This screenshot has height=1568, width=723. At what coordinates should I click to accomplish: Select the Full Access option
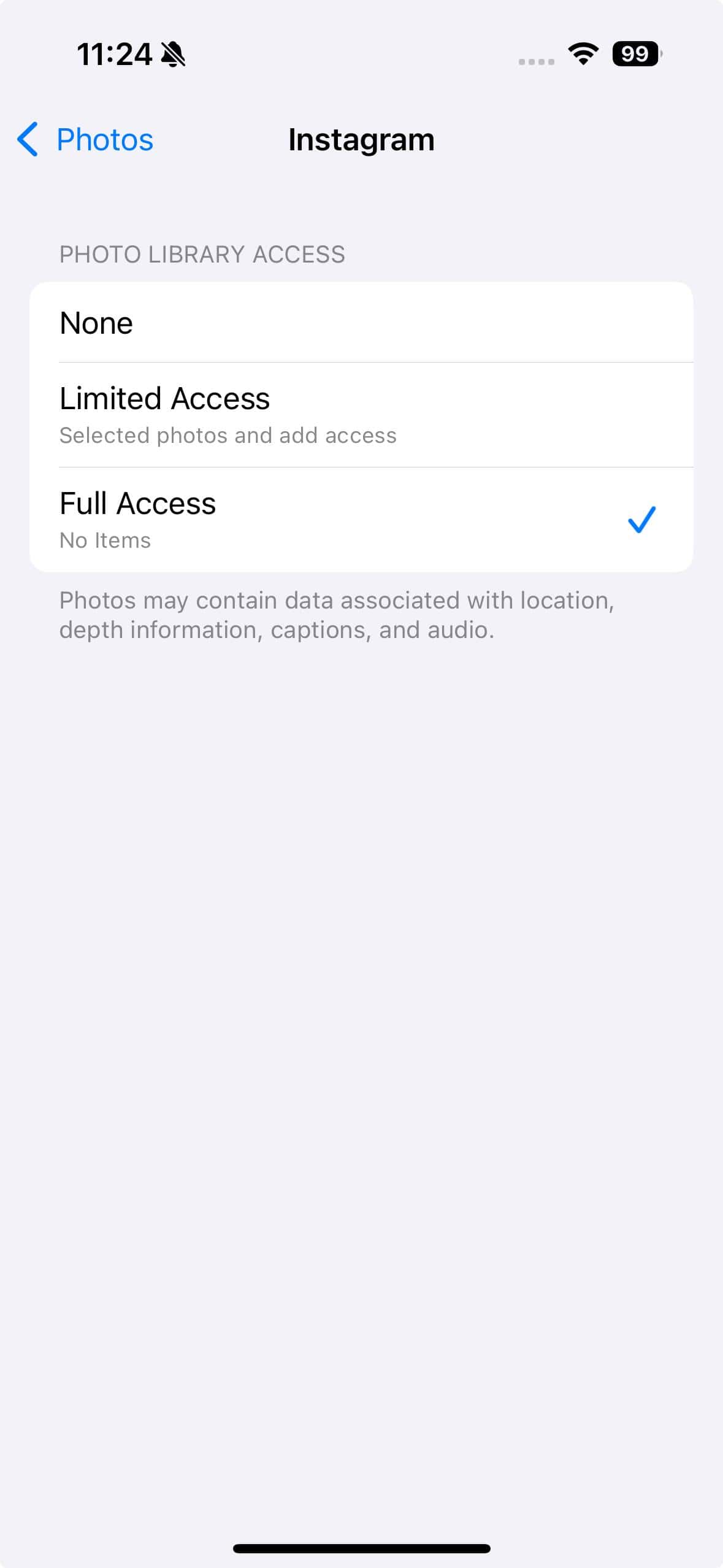[361, 520]
